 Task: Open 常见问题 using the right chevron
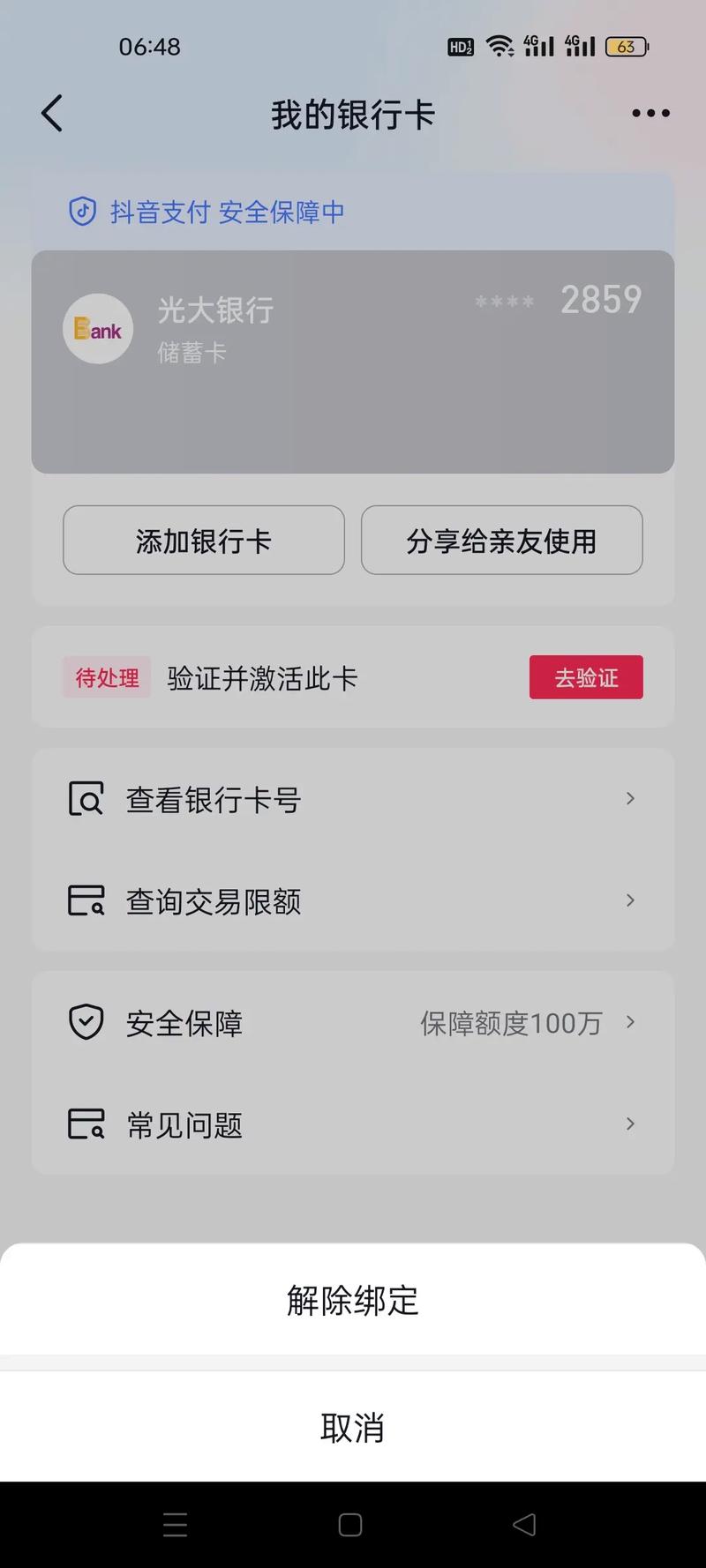tap(629, 1124)
